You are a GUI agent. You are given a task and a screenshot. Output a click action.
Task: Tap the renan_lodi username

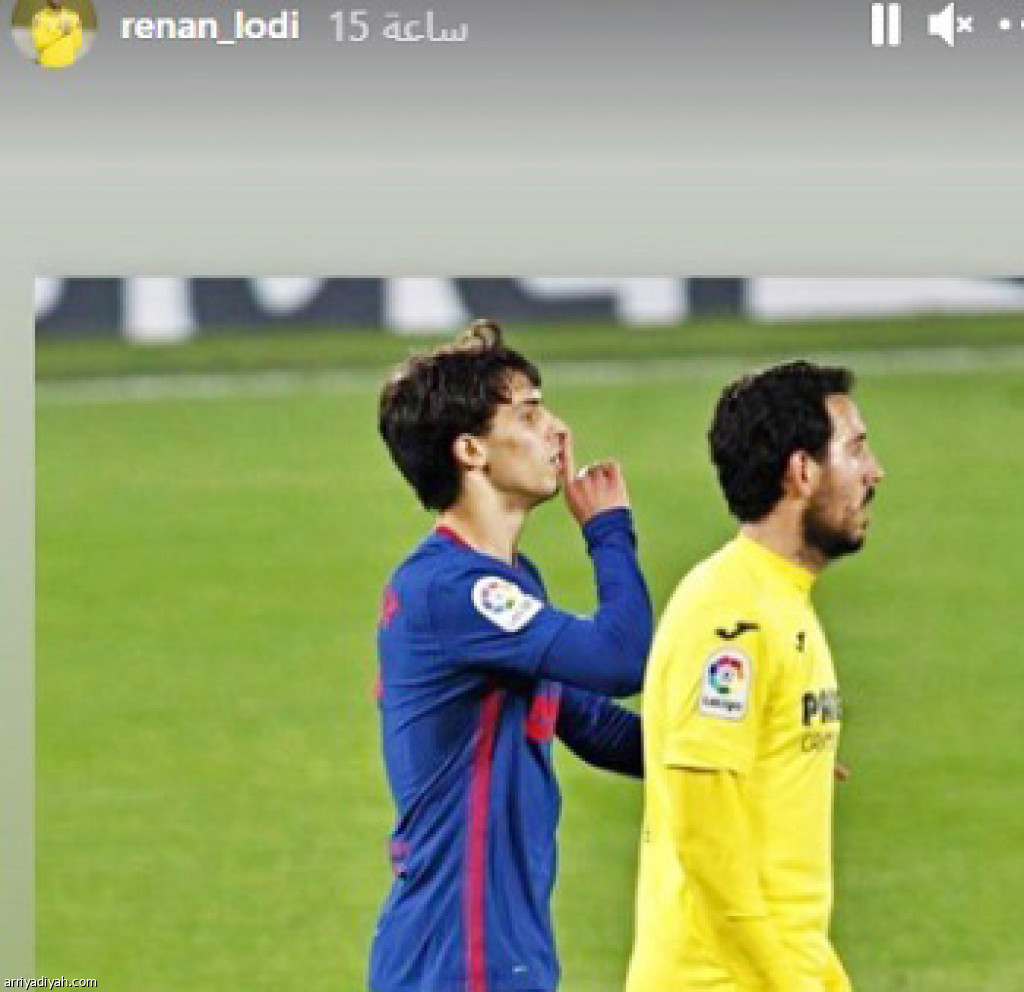pyautogui.click(x=210, y=26)
